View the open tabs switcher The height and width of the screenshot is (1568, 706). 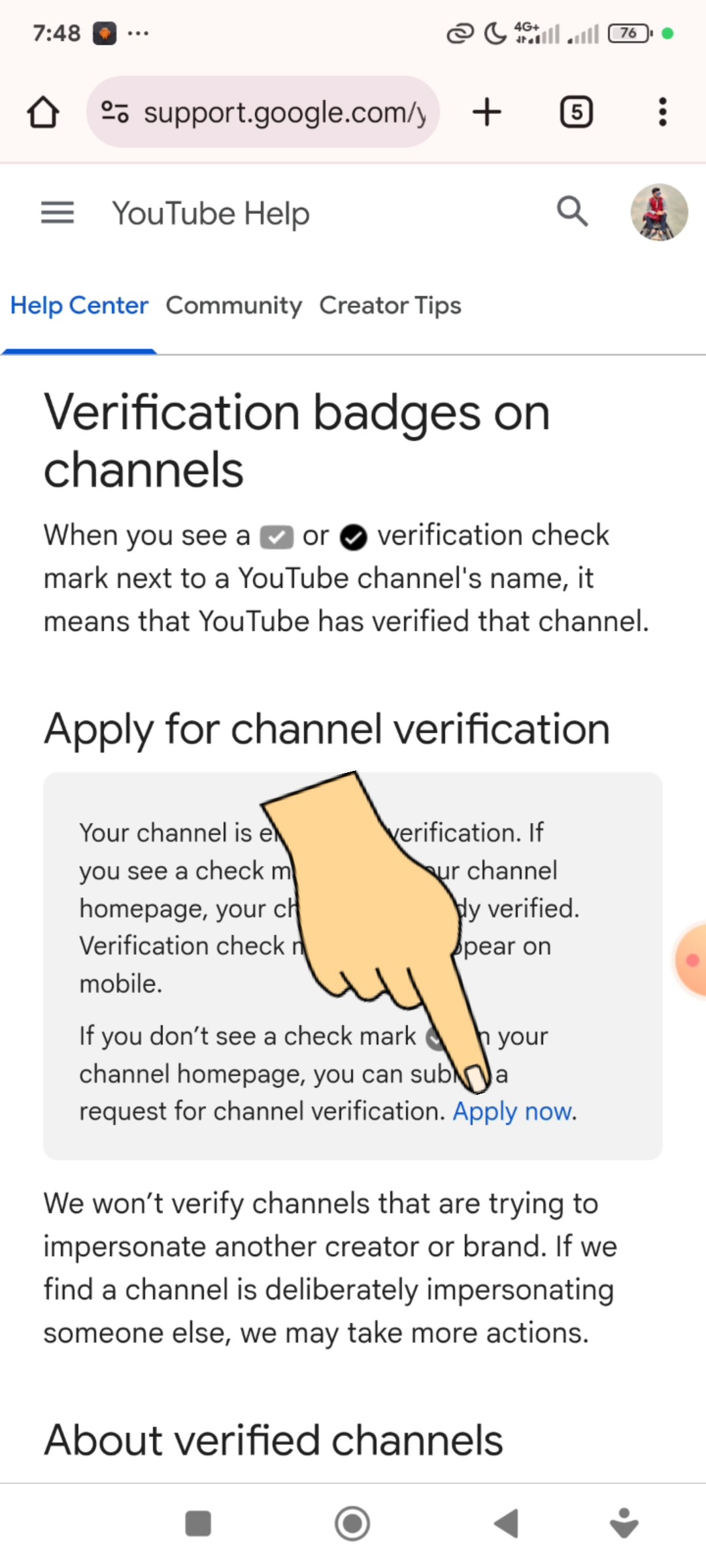[x=577, y=112]
